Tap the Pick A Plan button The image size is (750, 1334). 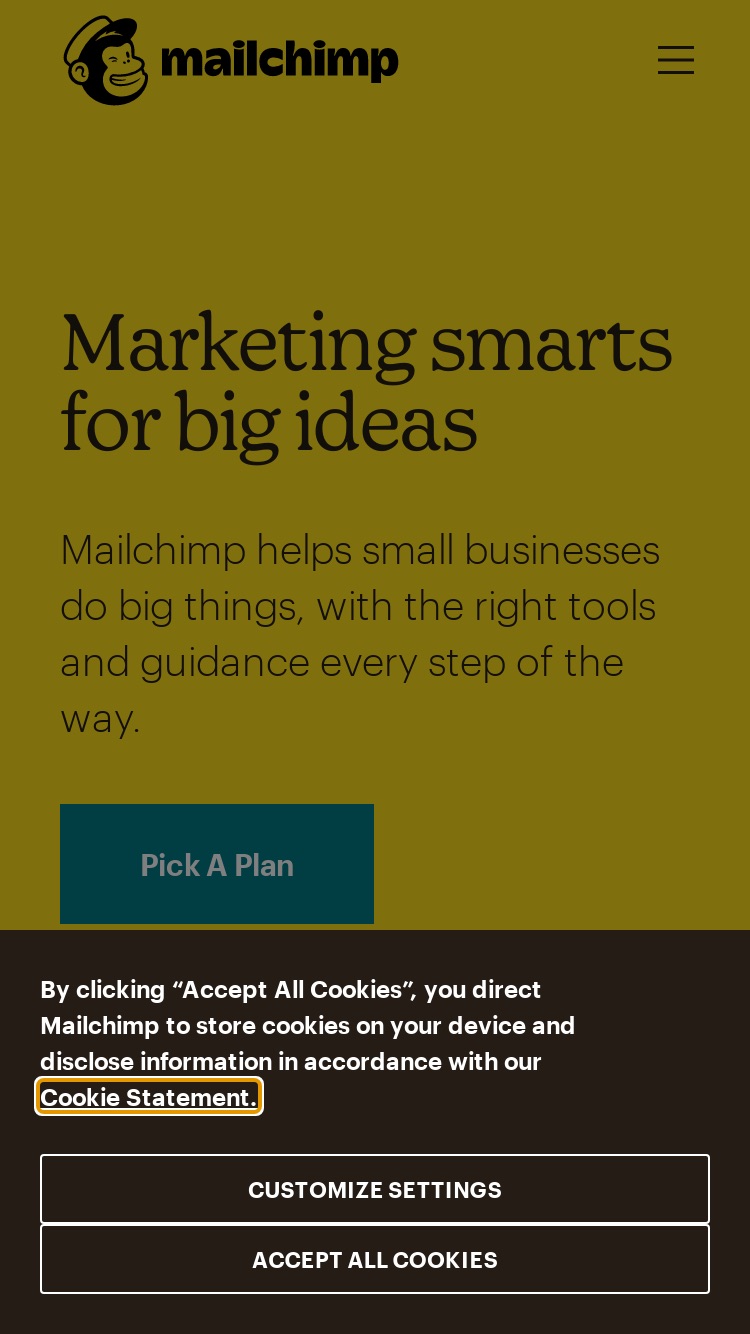(x=217, y=864)
